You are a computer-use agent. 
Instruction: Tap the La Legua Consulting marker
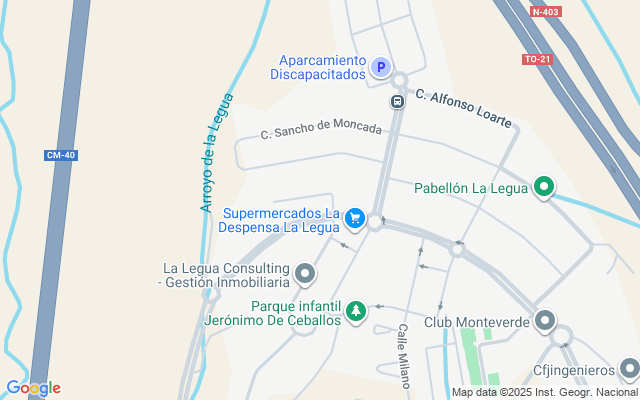point(306,273)
